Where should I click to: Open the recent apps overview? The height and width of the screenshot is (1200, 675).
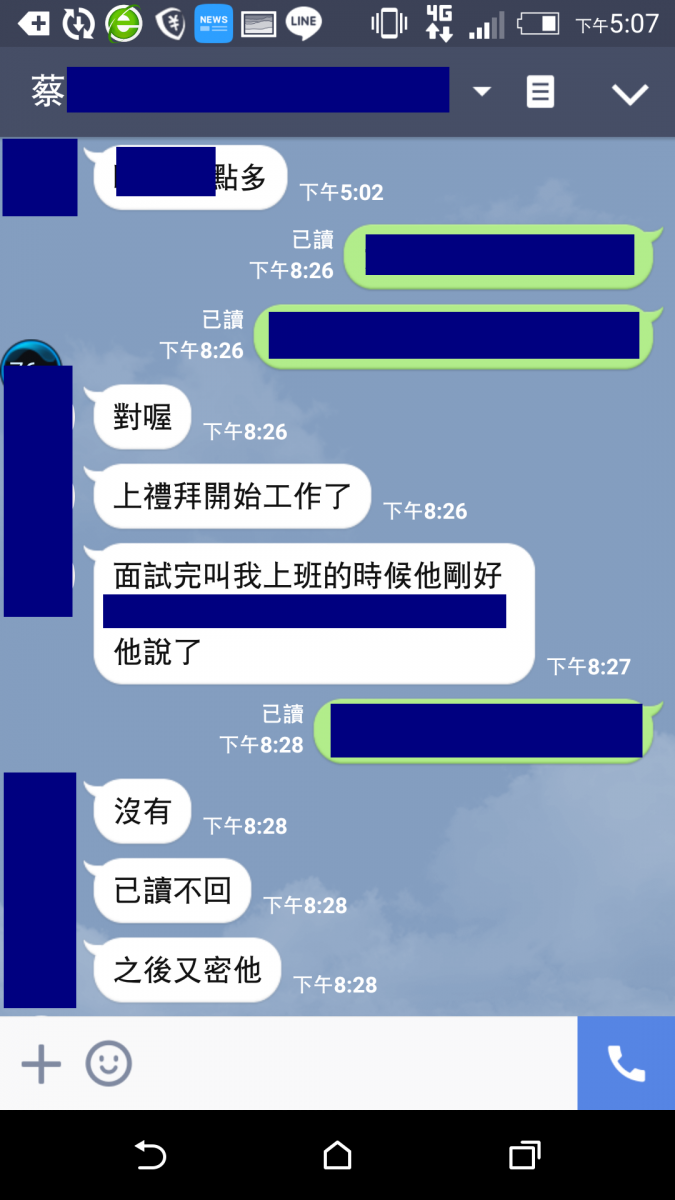coord(524,1156)
